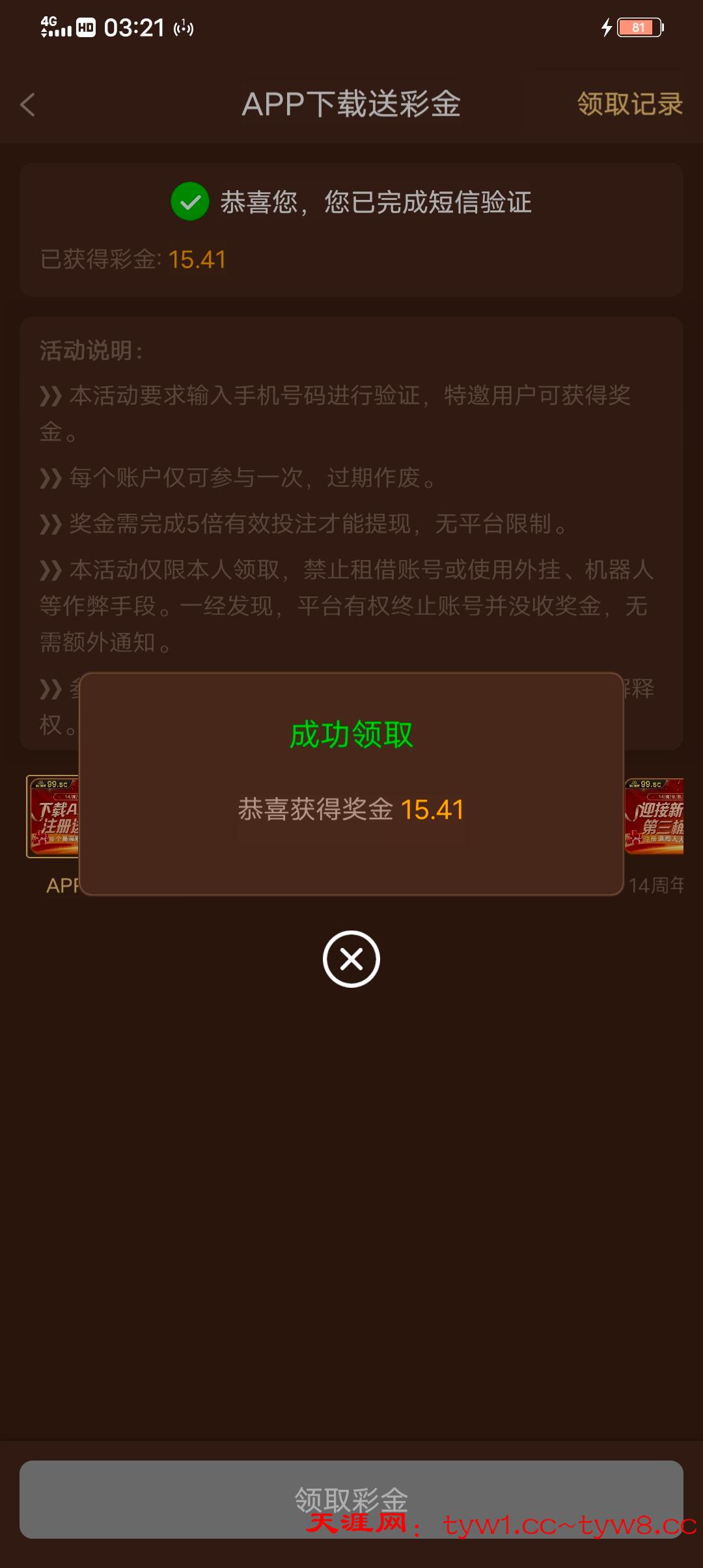Open the 14周年 anniversary promo banner

coord(655,816)
